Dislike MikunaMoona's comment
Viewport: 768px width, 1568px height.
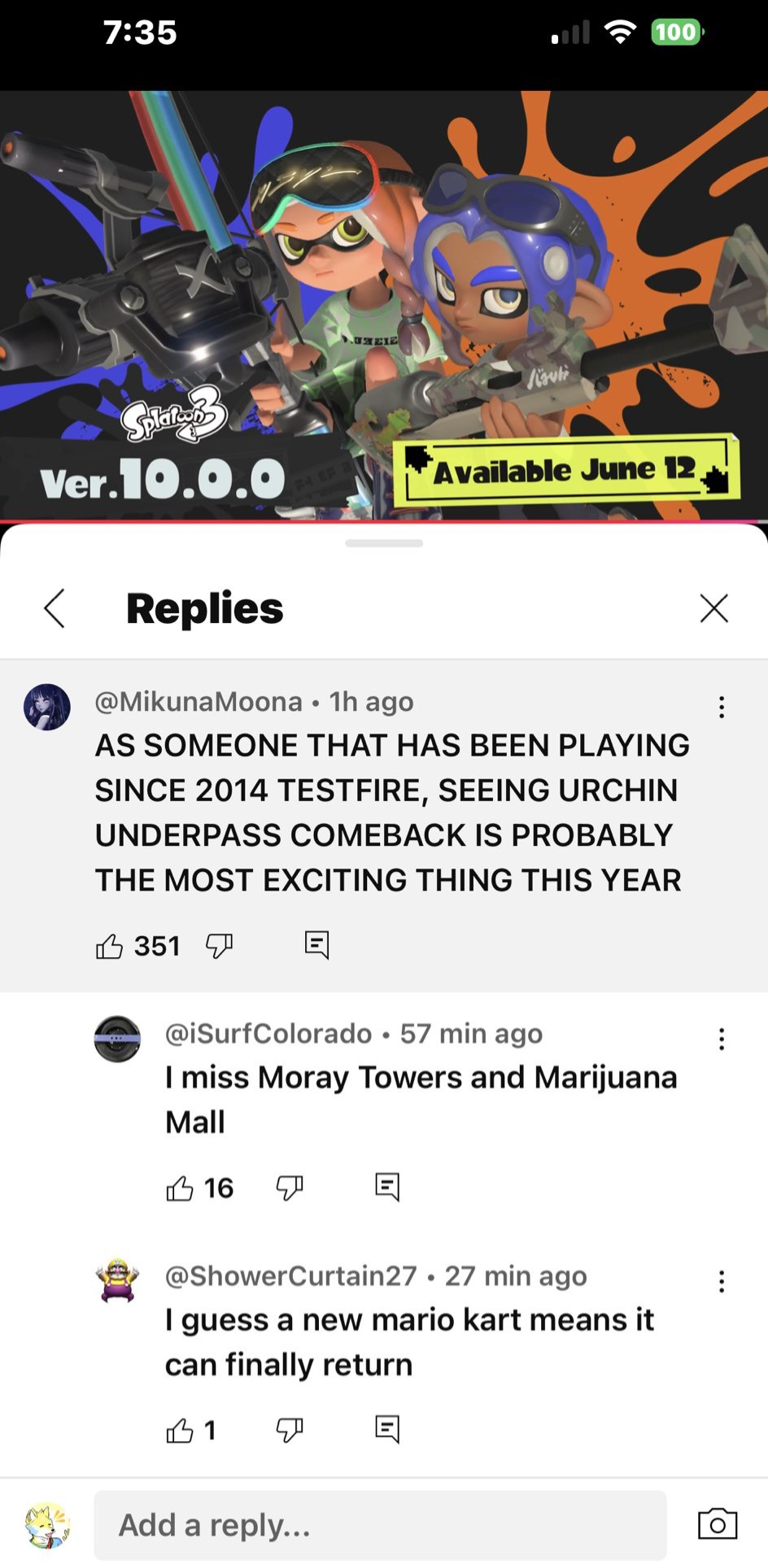(x=219, y=946)
